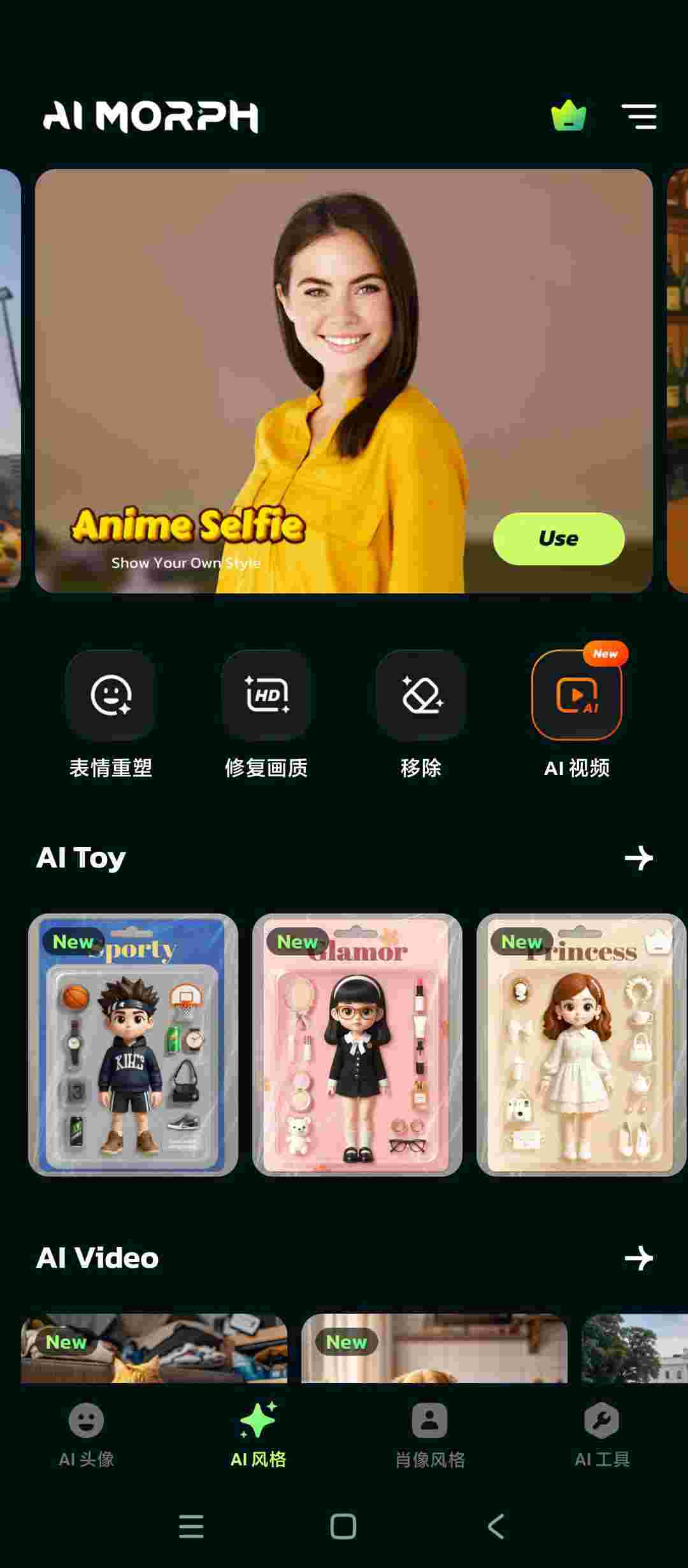Select the Princess toy card
The image size is (688, 1568).
click(x=580, y=1045)
